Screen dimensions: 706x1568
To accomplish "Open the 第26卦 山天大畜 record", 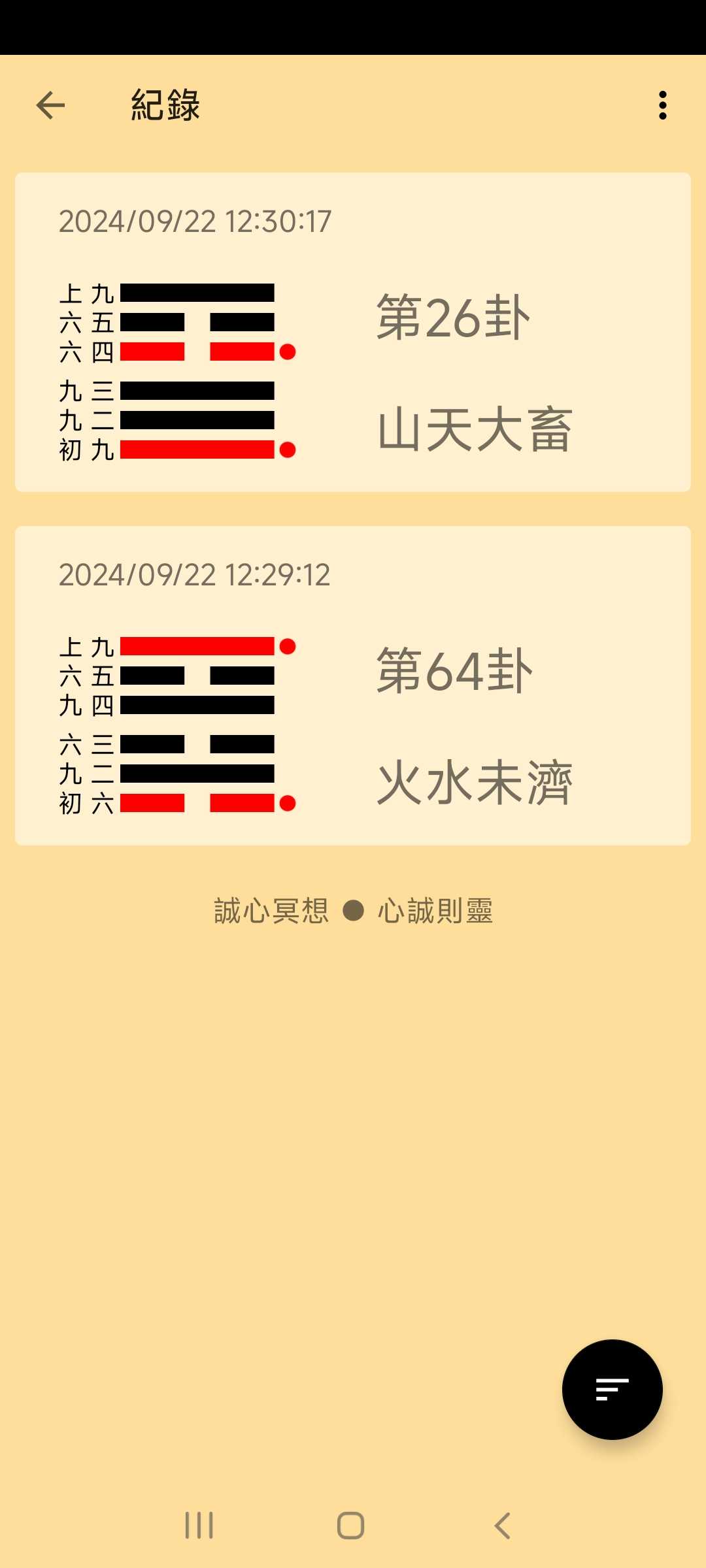I will click(x=353, y=332).
